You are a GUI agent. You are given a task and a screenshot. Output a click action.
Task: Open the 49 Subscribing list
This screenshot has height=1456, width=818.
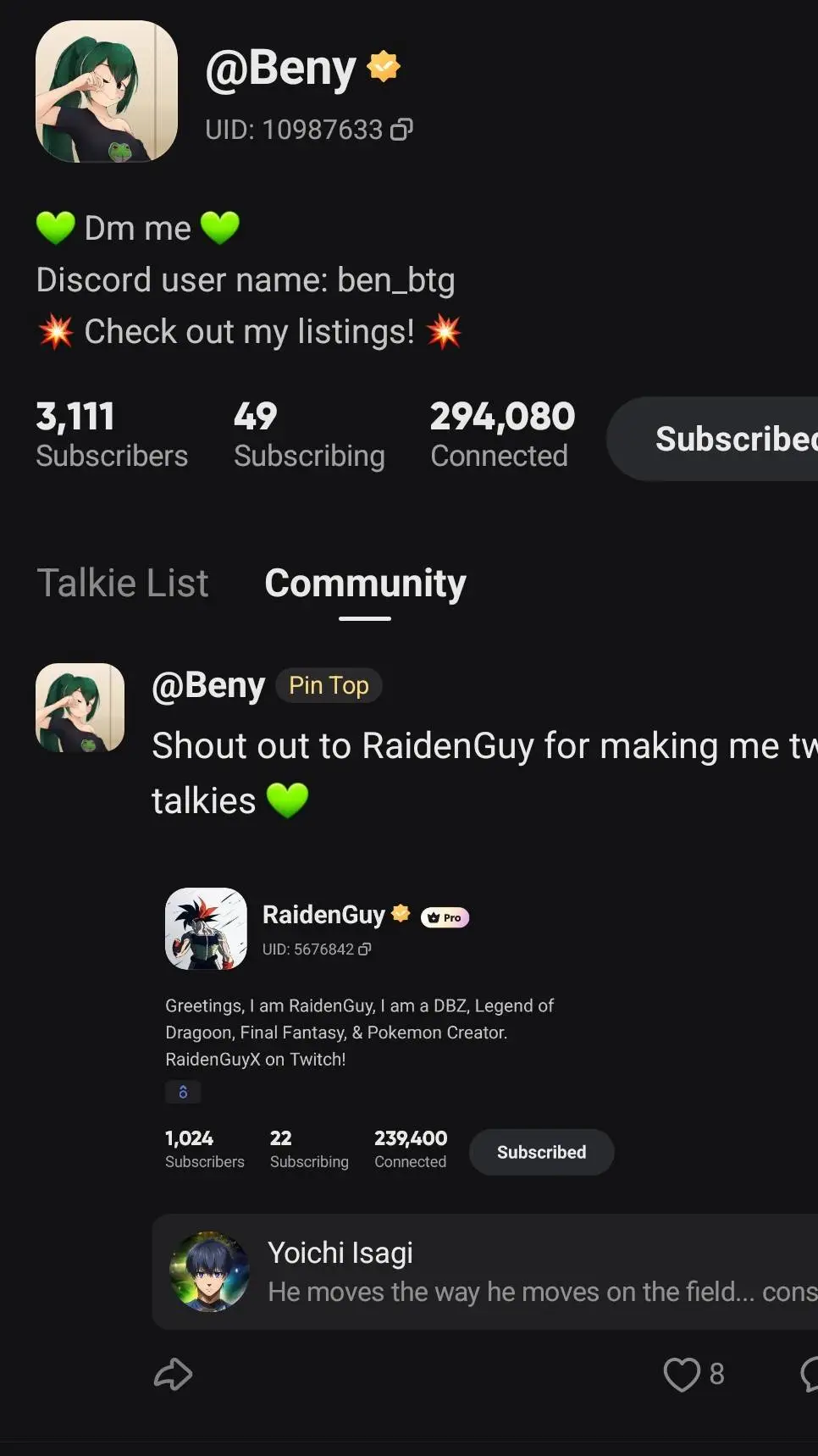pos(309,435)
